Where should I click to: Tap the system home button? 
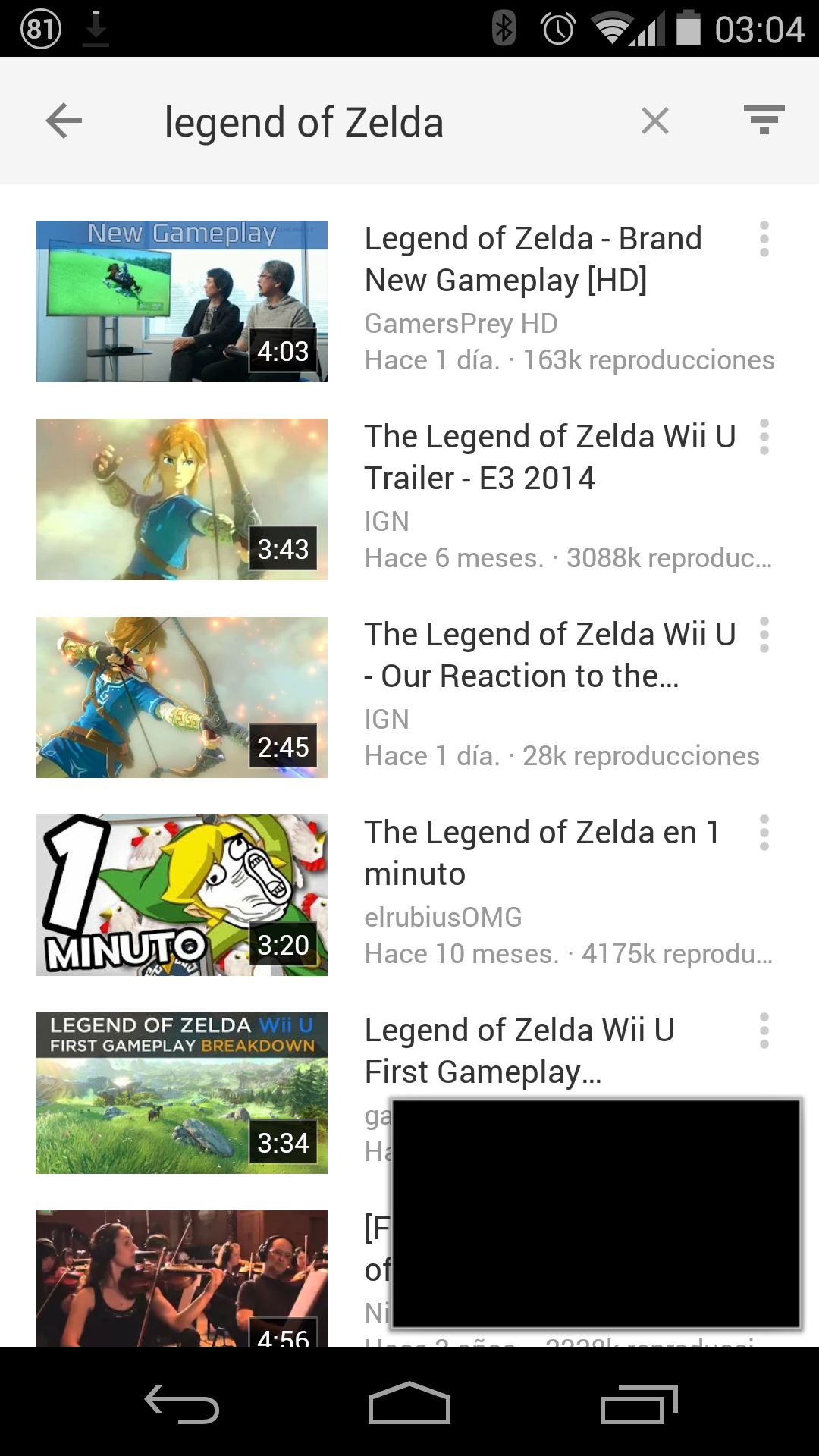click(x=409, y=1403)
